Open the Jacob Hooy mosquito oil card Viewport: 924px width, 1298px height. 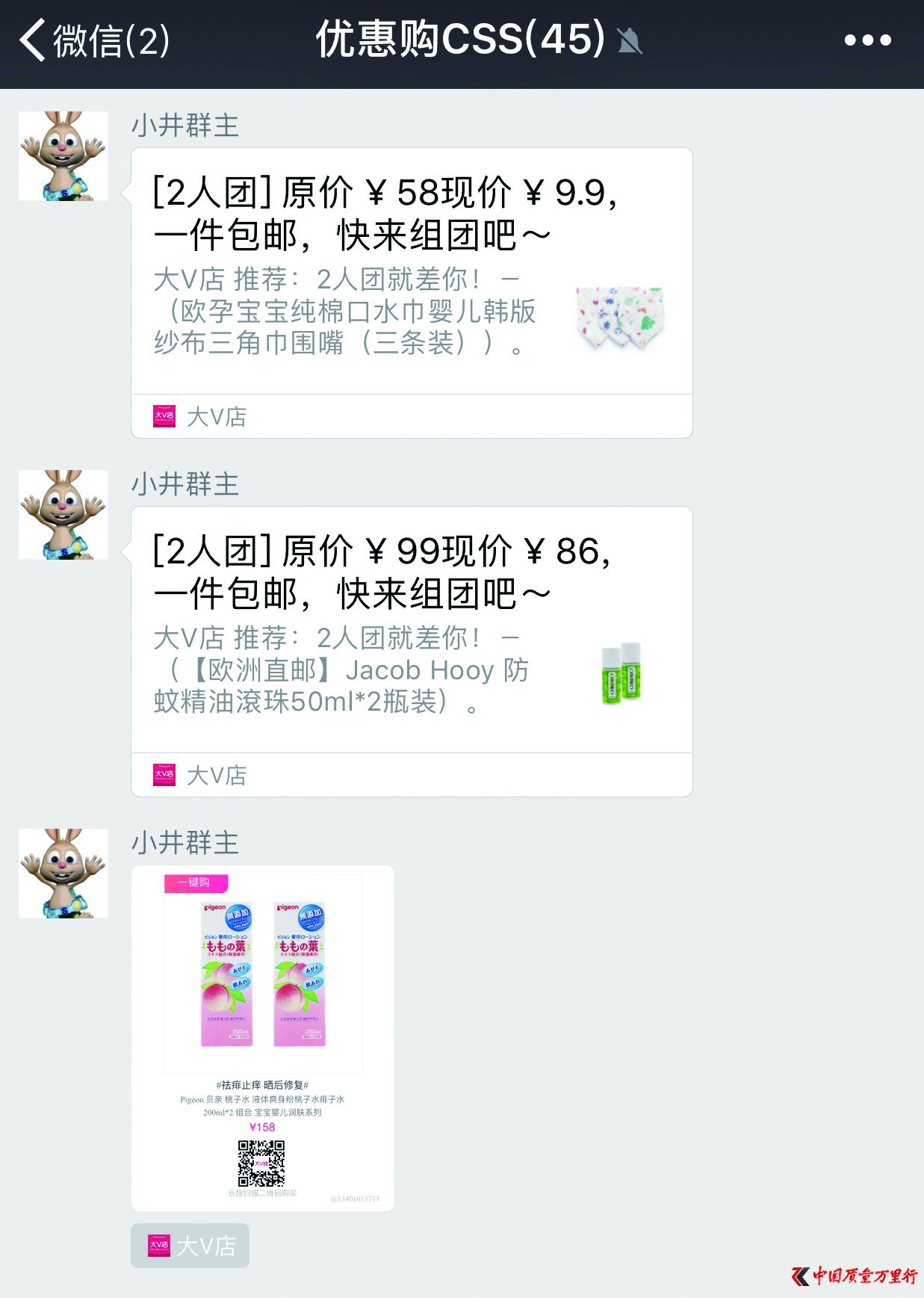(411, 629)
